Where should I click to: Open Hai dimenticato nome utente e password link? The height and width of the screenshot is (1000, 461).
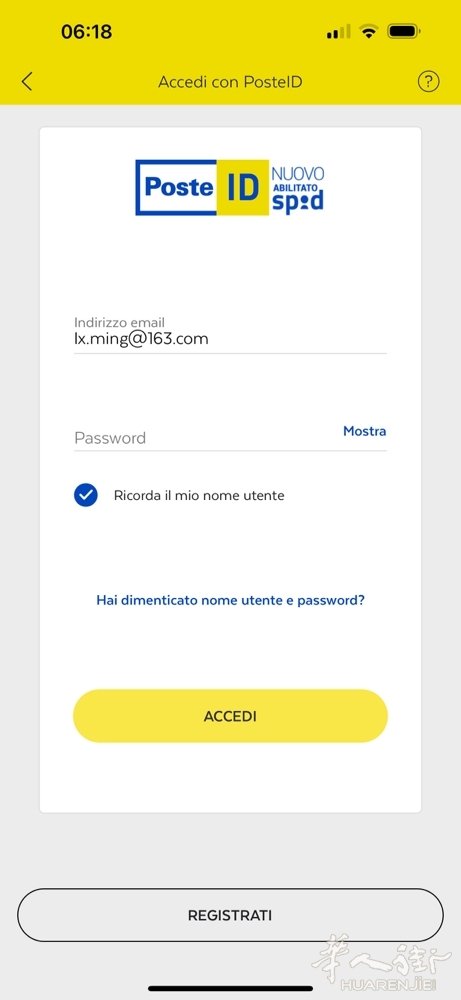coord(230,600)
